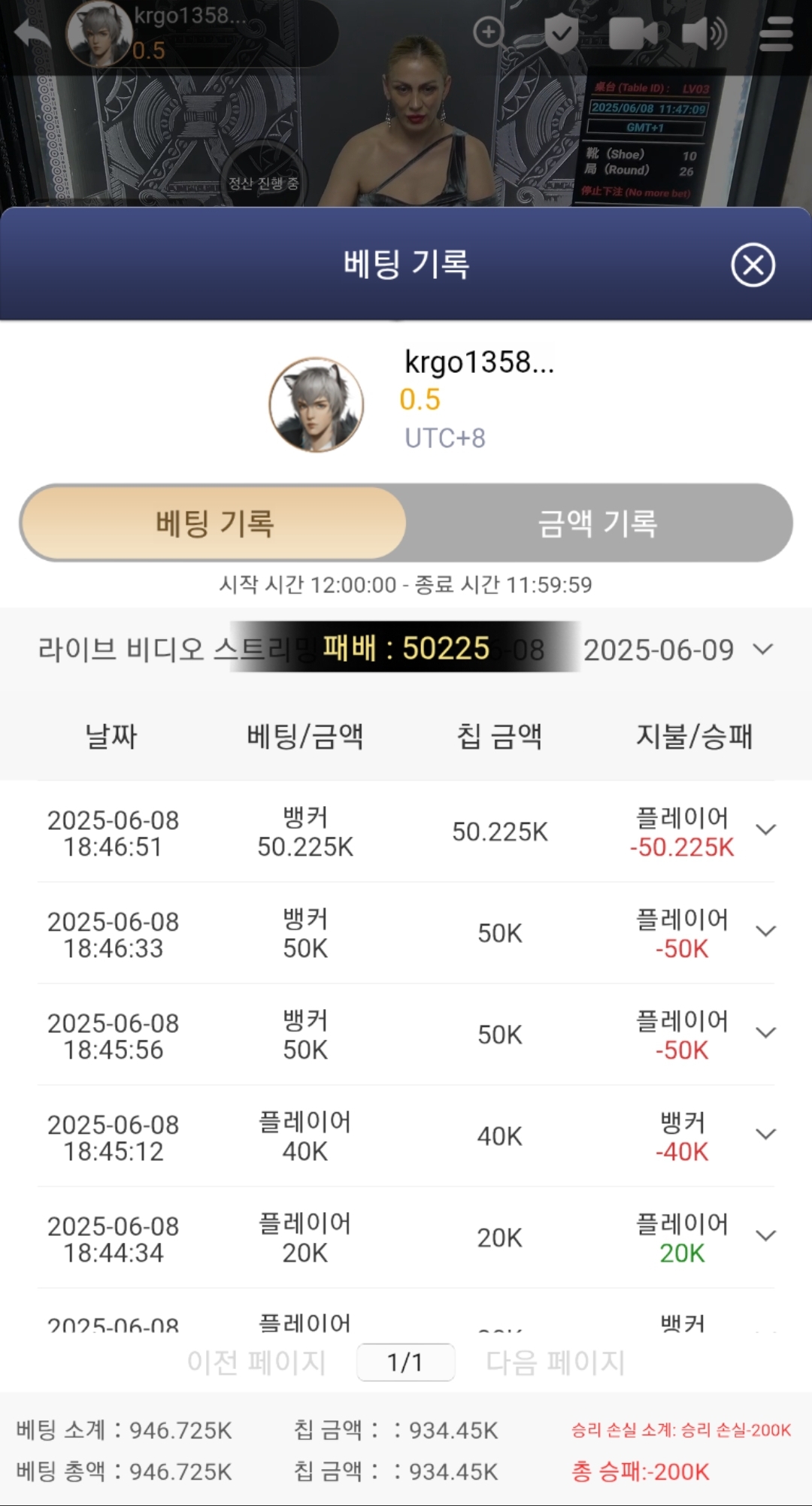Screen dimensions: 812x1506
Task: Go back with the top arrow
Action: 32,34
